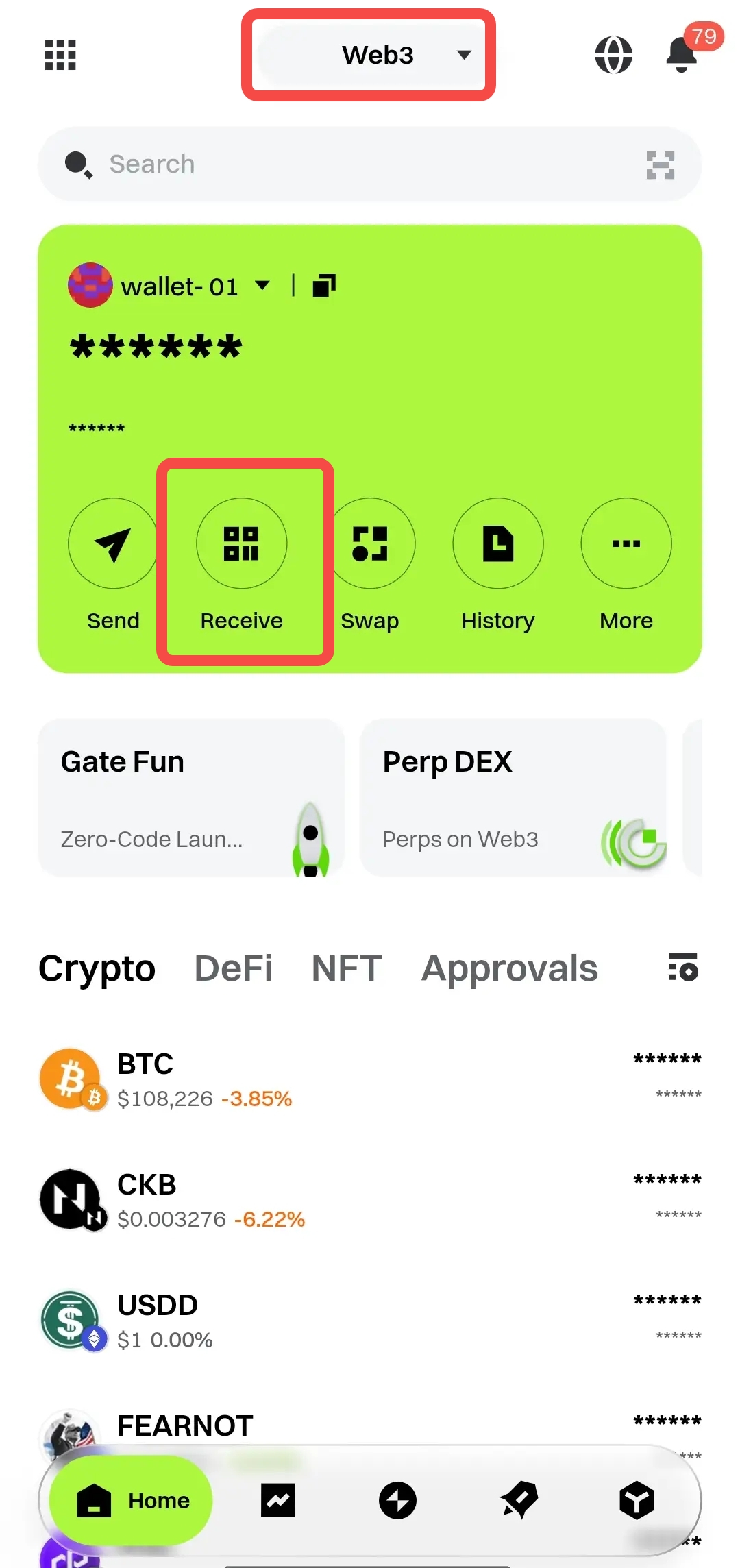Open the globe network icon
Image resolution: width=740 pixels, height=1568 pixels.
pos(613,55)
